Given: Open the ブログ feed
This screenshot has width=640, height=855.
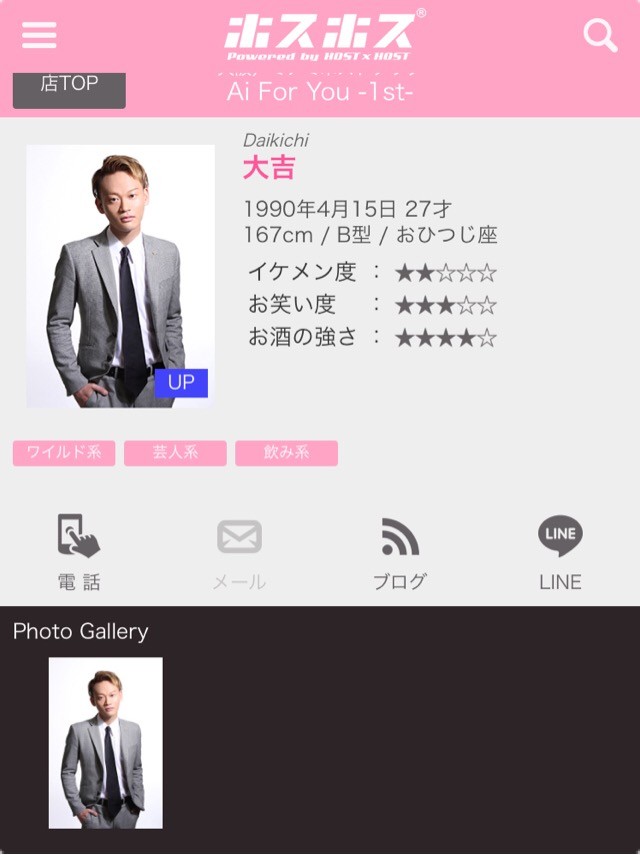Looking at the screenshot, I should pyautogui.click(x=400, y=552).
